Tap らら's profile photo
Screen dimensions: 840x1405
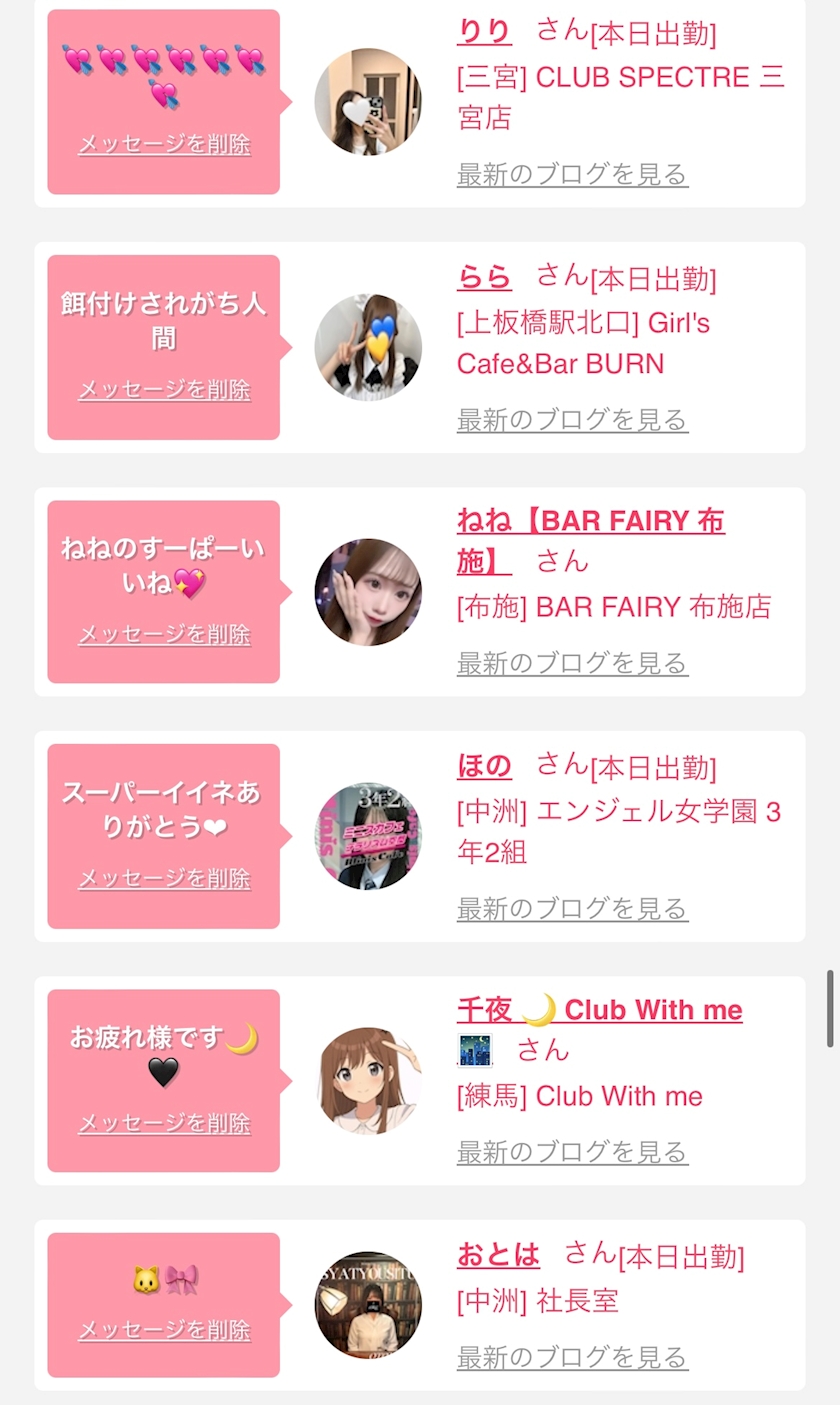[368, 347]
